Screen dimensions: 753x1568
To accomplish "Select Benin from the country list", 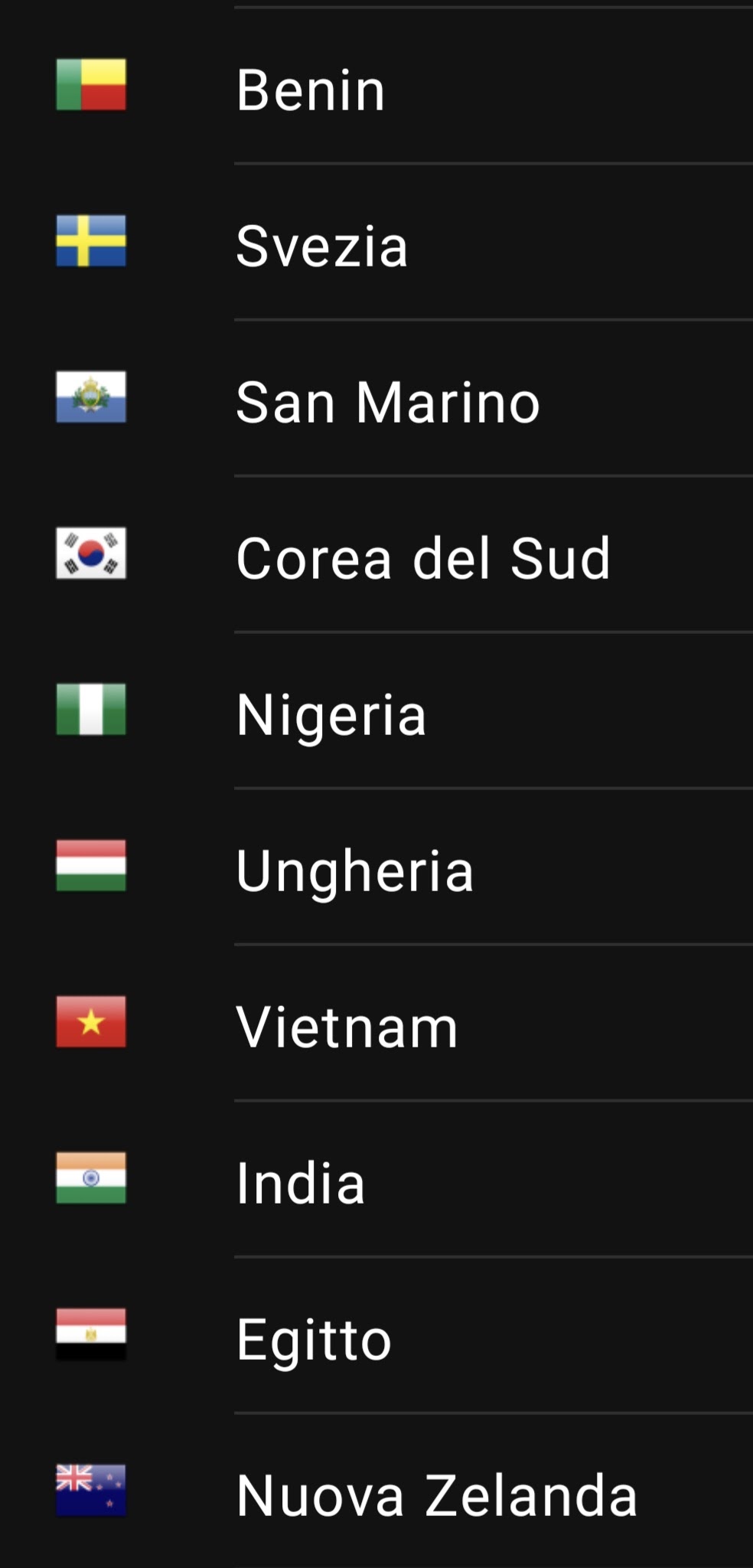I will (x=311, y=89).
